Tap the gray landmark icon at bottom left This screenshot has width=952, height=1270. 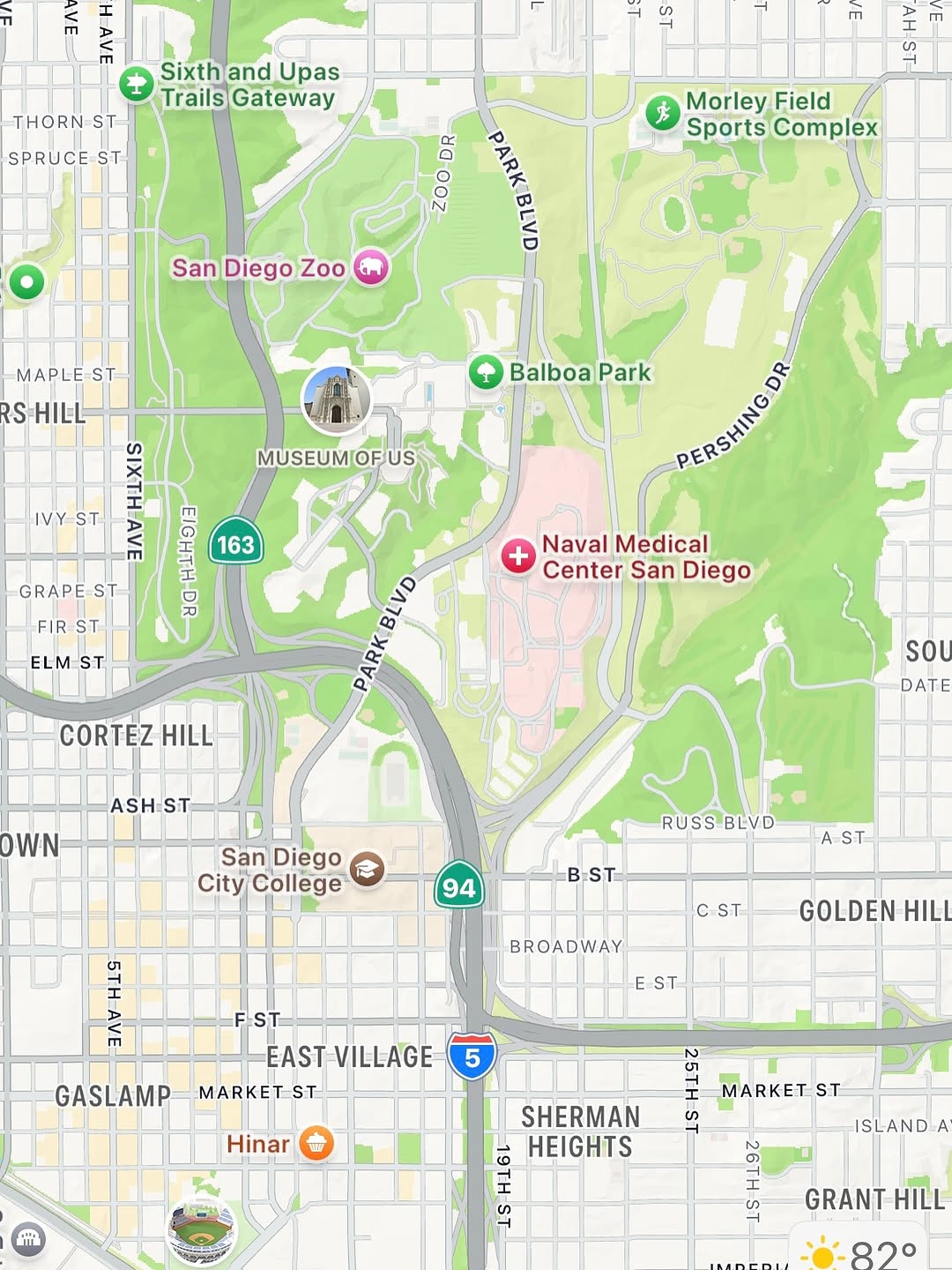(x=28, y=1239)
